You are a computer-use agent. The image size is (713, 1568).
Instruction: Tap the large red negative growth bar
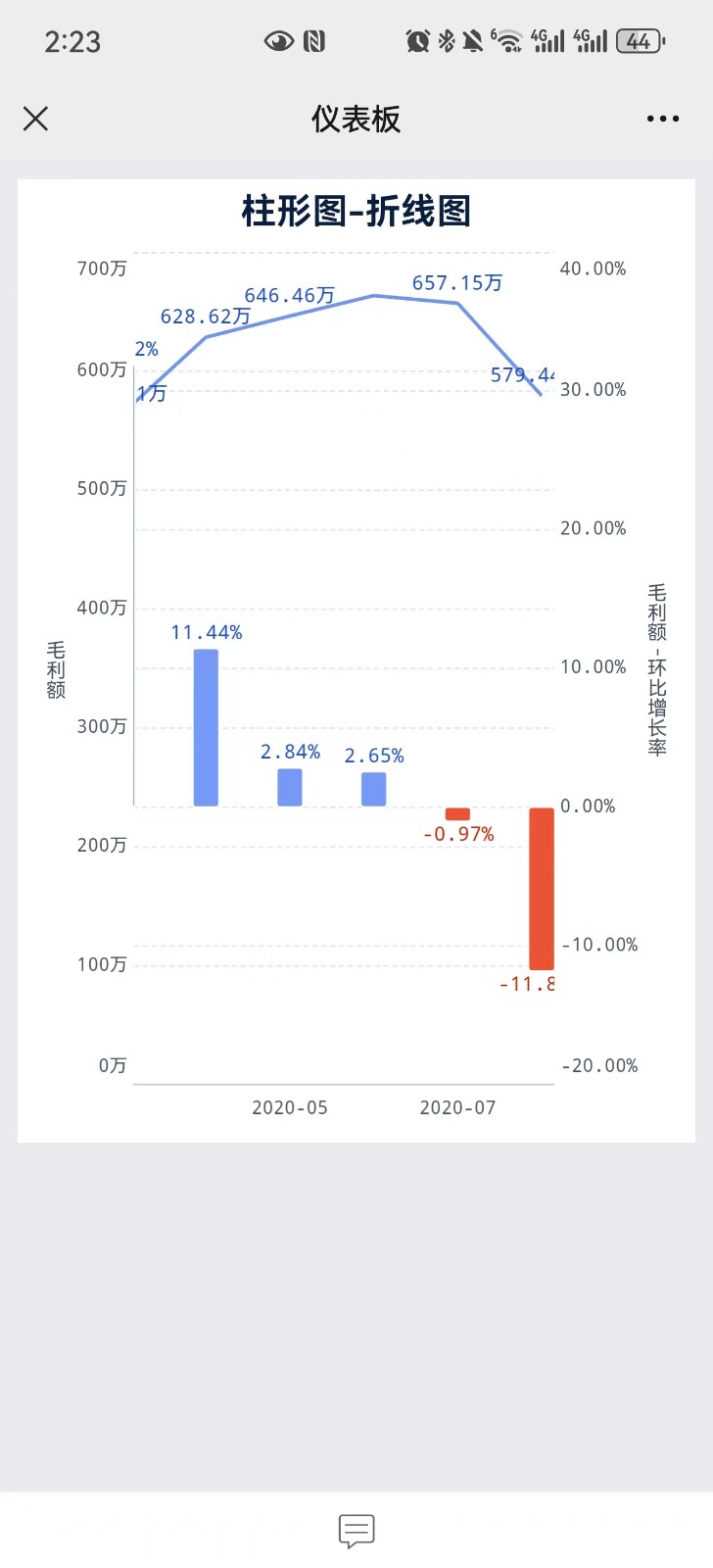541,888
